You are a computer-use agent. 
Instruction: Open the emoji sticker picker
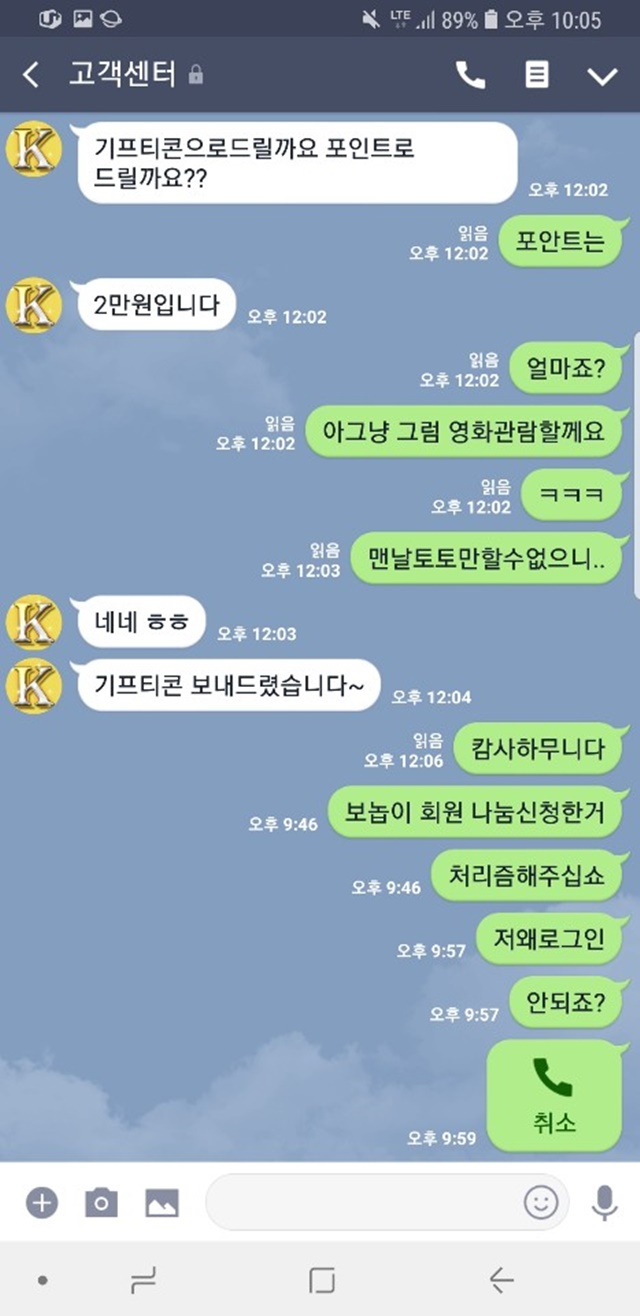(541, 1202)
